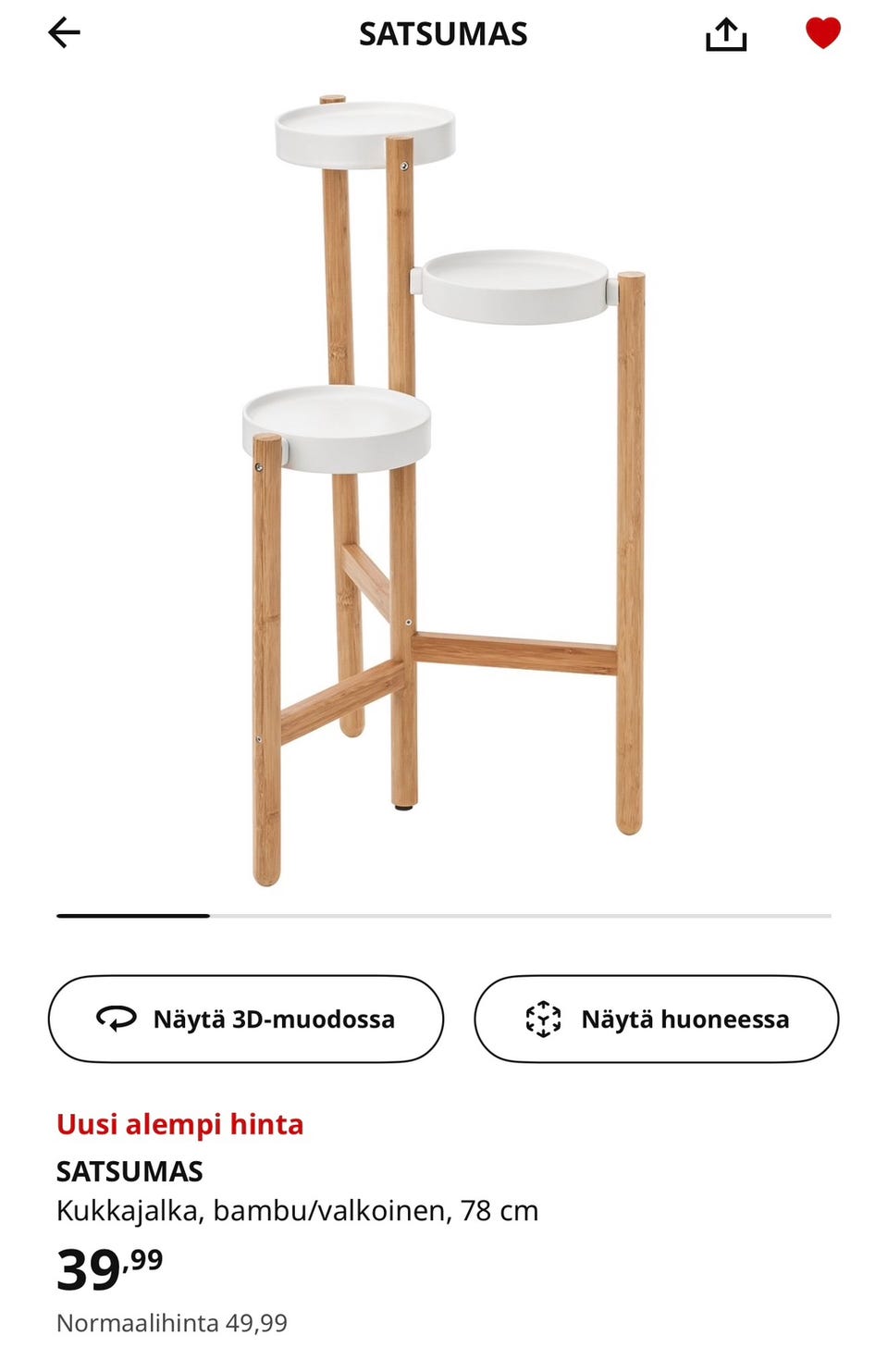Image resolution: width=888 pixels, height=1372 pixels.
Task: Open the SATSUMAS plant stand product image
Action: tap(444, 490)
